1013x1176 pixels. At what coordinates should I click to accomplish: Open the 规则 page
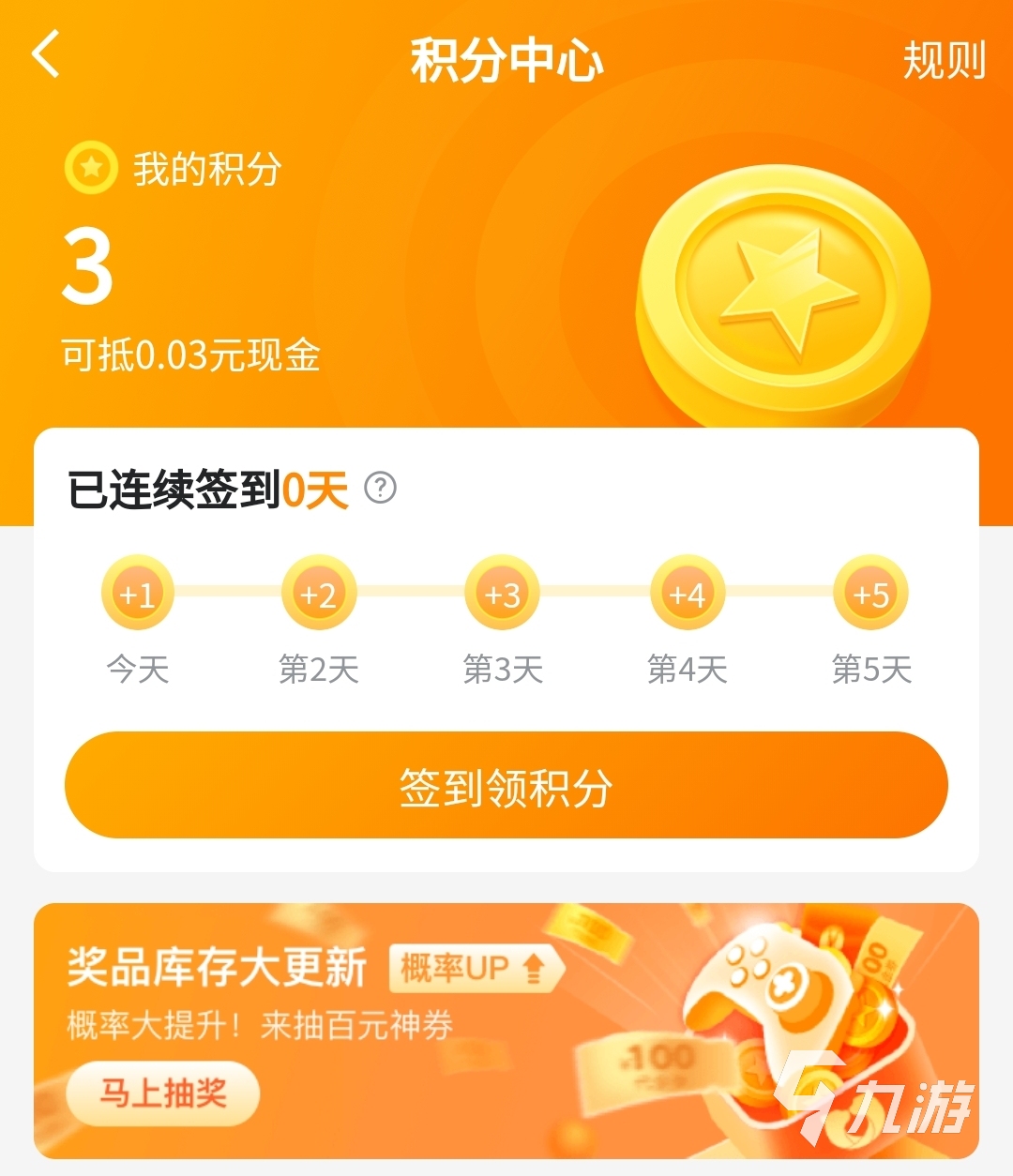pos(943,61)
